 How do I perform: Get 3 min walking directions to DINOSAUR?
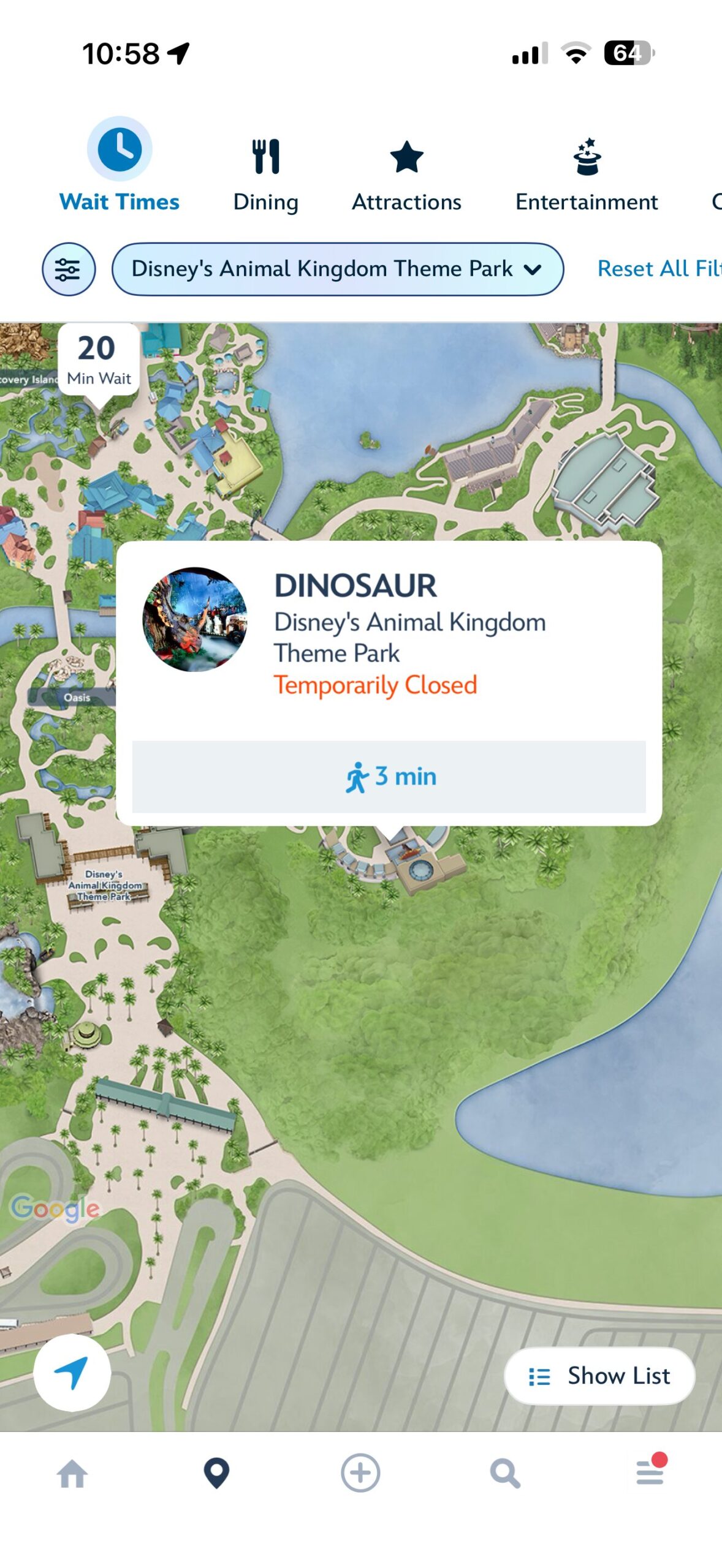[x=389, y=776]
